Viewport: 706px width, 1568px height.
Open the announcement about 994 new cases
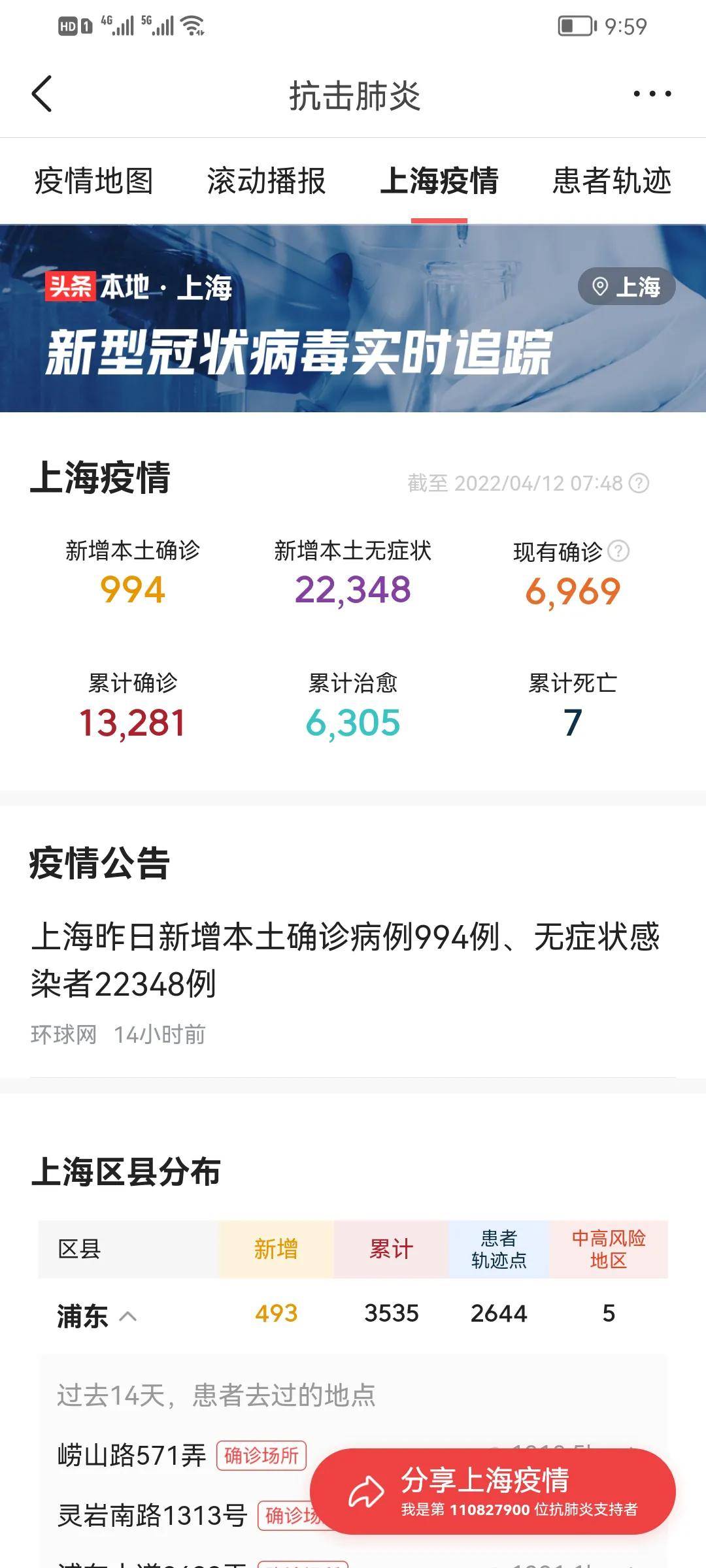tap(346, 960)
